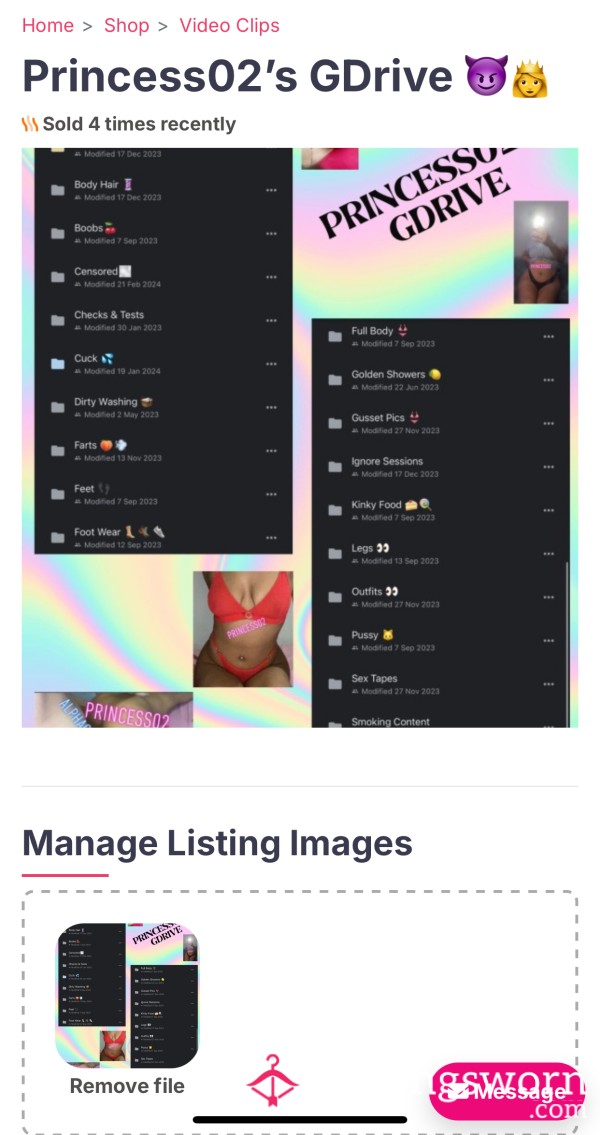Tap the uploaded listing image thumbnail
The image size is (600, 1135).
127,995
